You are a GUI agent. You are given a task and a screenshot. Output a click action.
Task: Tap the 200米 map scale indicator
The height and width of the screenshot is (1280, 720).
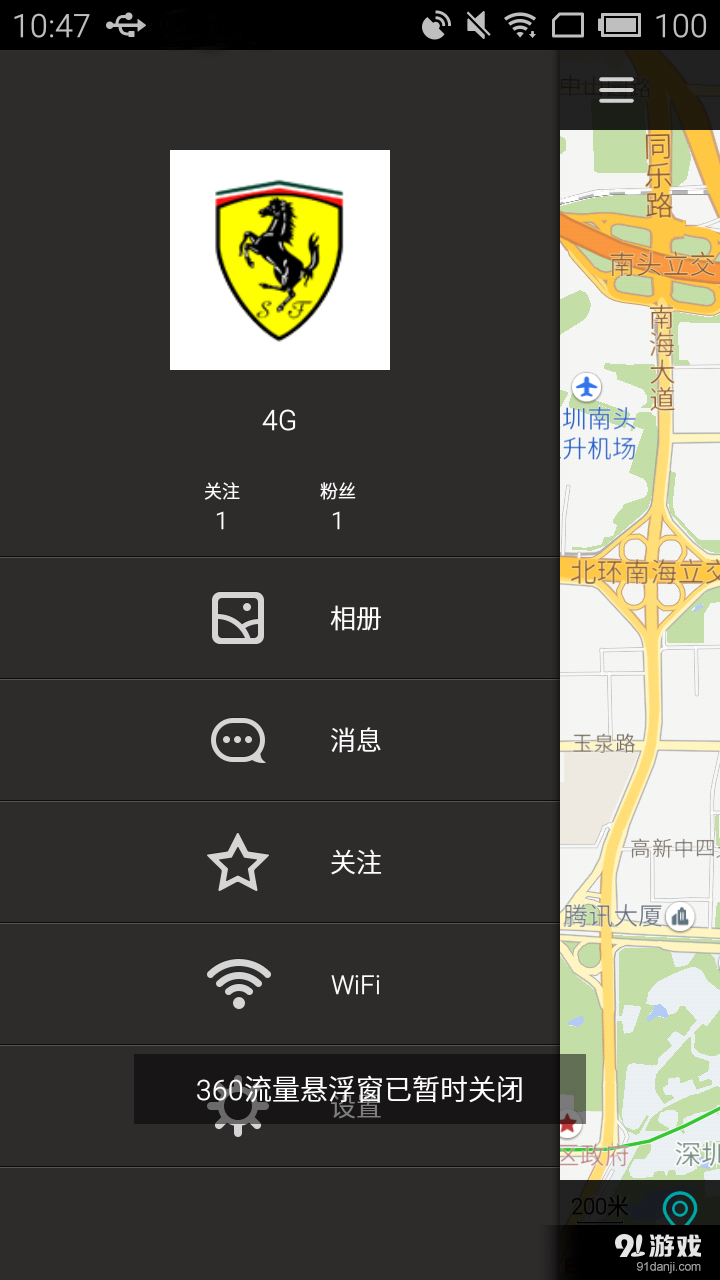tap(601, 1206)
